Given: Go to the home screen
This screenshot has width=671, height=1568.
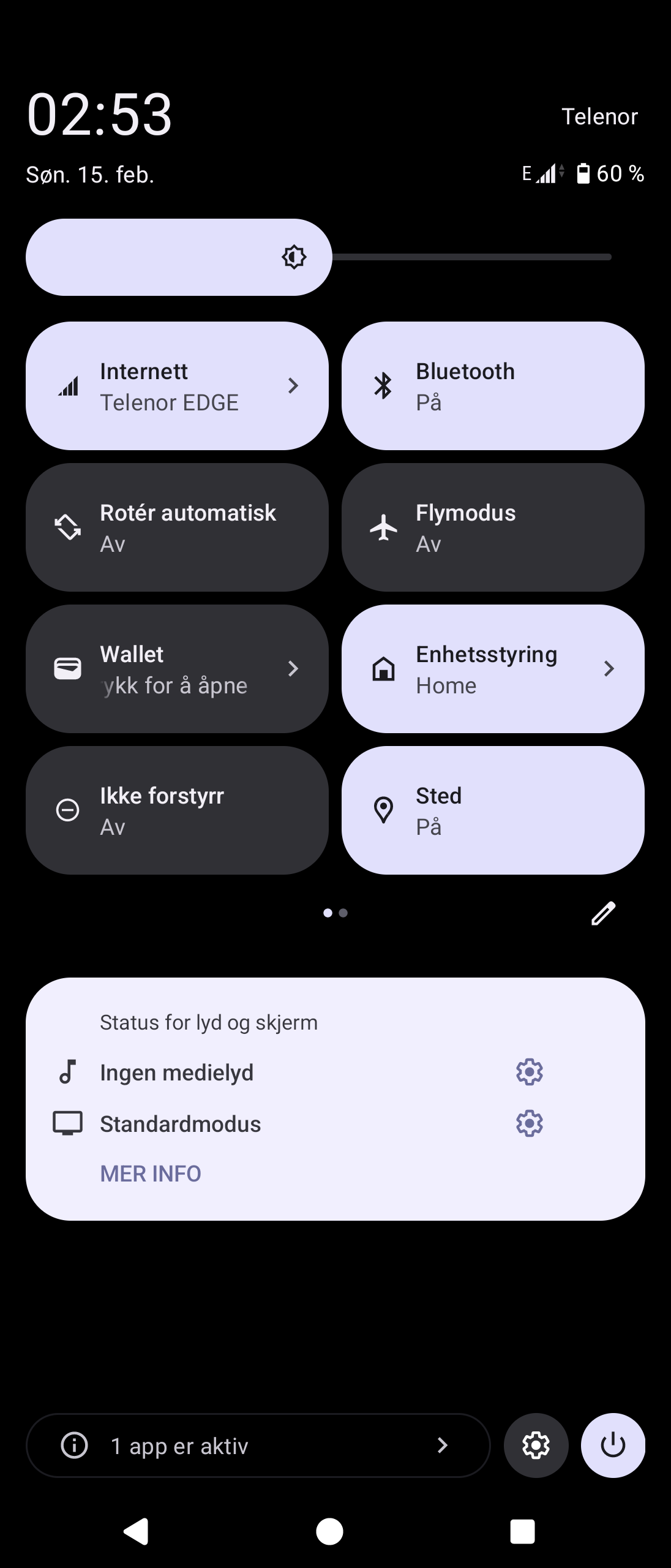Looking at the screenshot, I should point(329,1531).
